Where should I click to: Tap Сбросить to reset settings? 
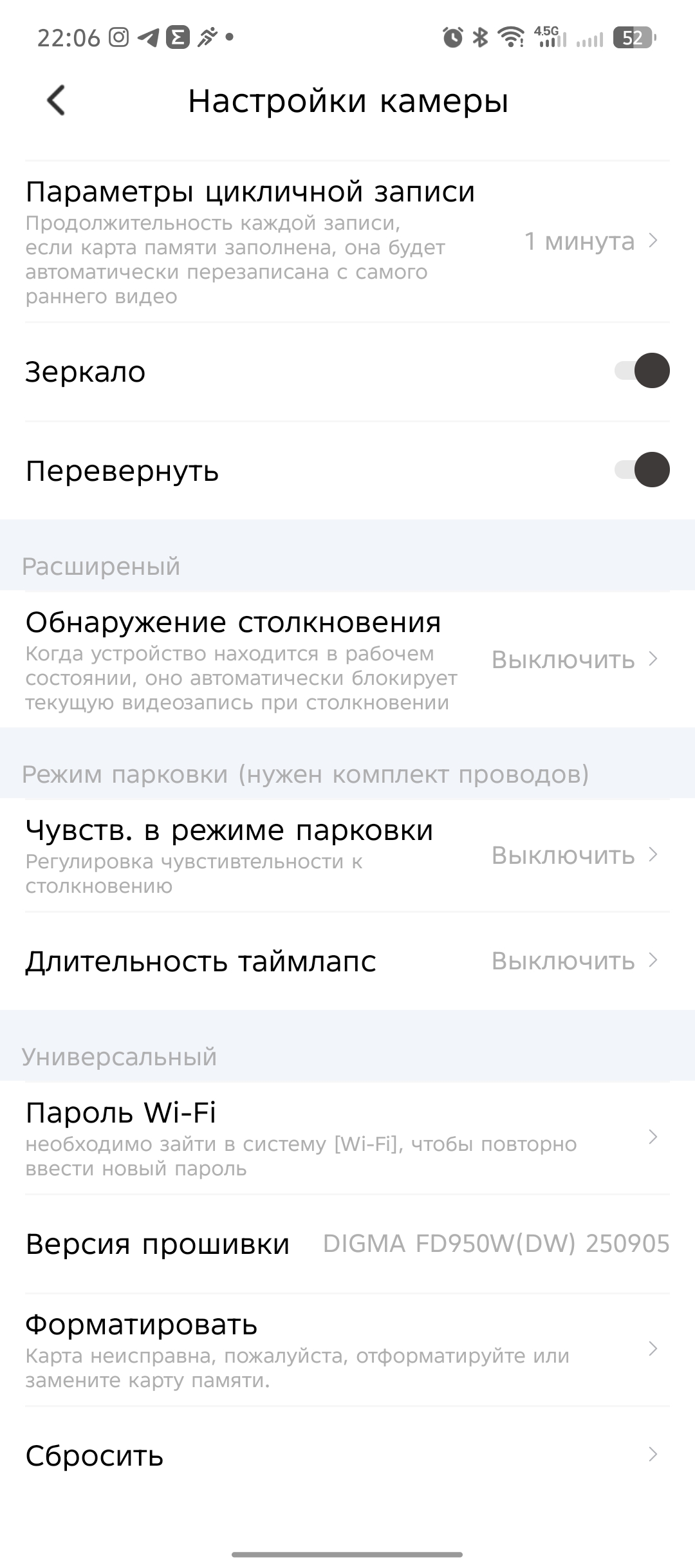click(x=347, y=1455)
